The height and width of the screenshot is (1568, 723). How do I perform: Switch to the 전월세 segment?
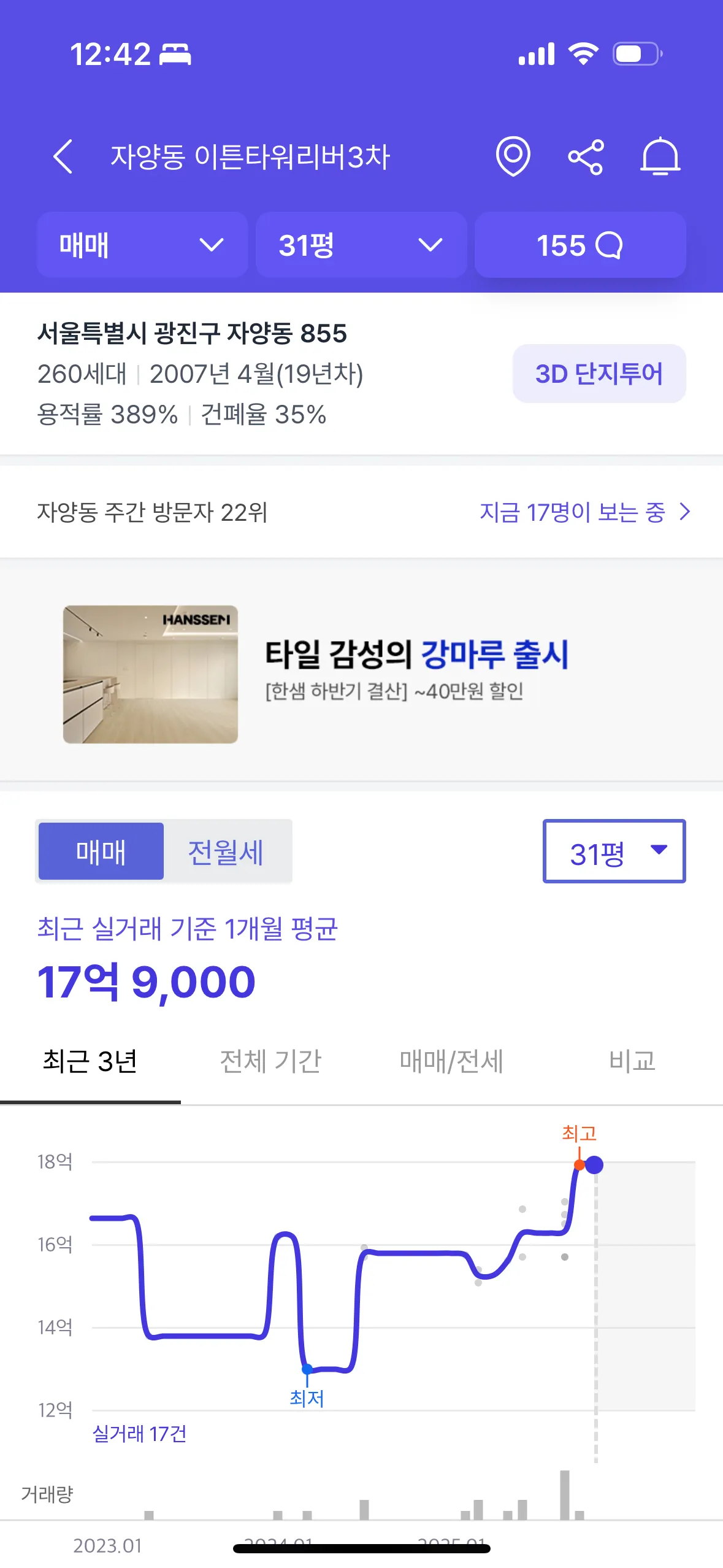tap(226, 851)
